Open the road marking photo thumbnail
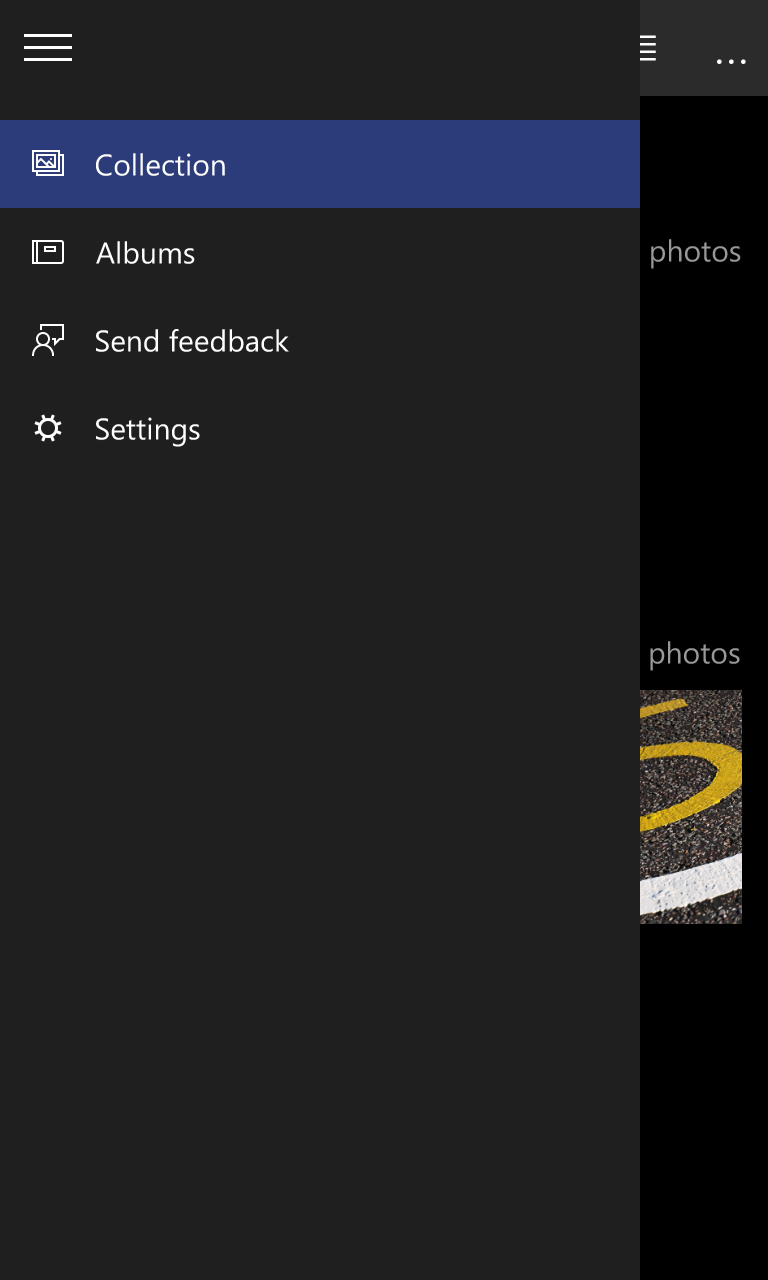Viewport: 768px width, 1280px height. (691, 806)
